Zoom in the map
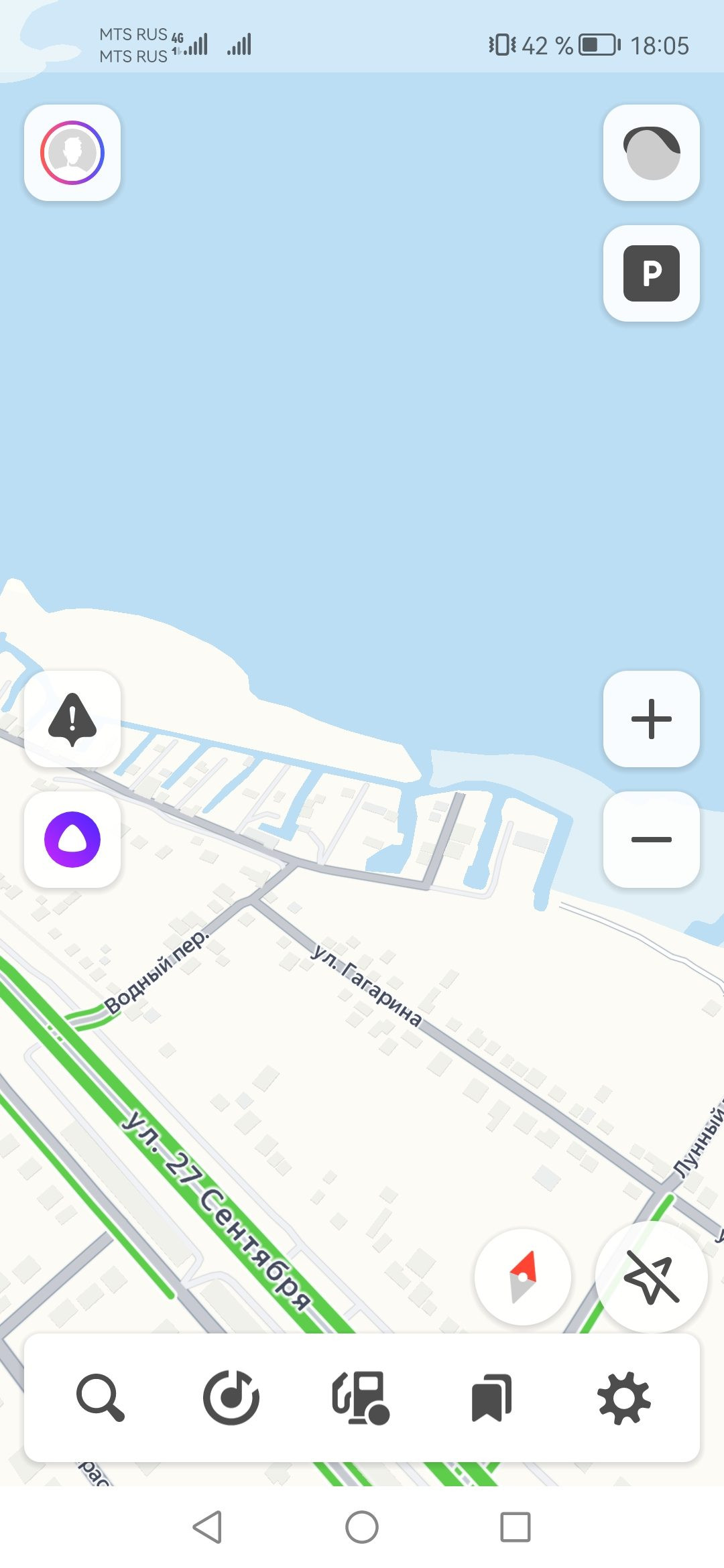The image size is (724, 1568). pyautogui.click(x=652, y=719)
